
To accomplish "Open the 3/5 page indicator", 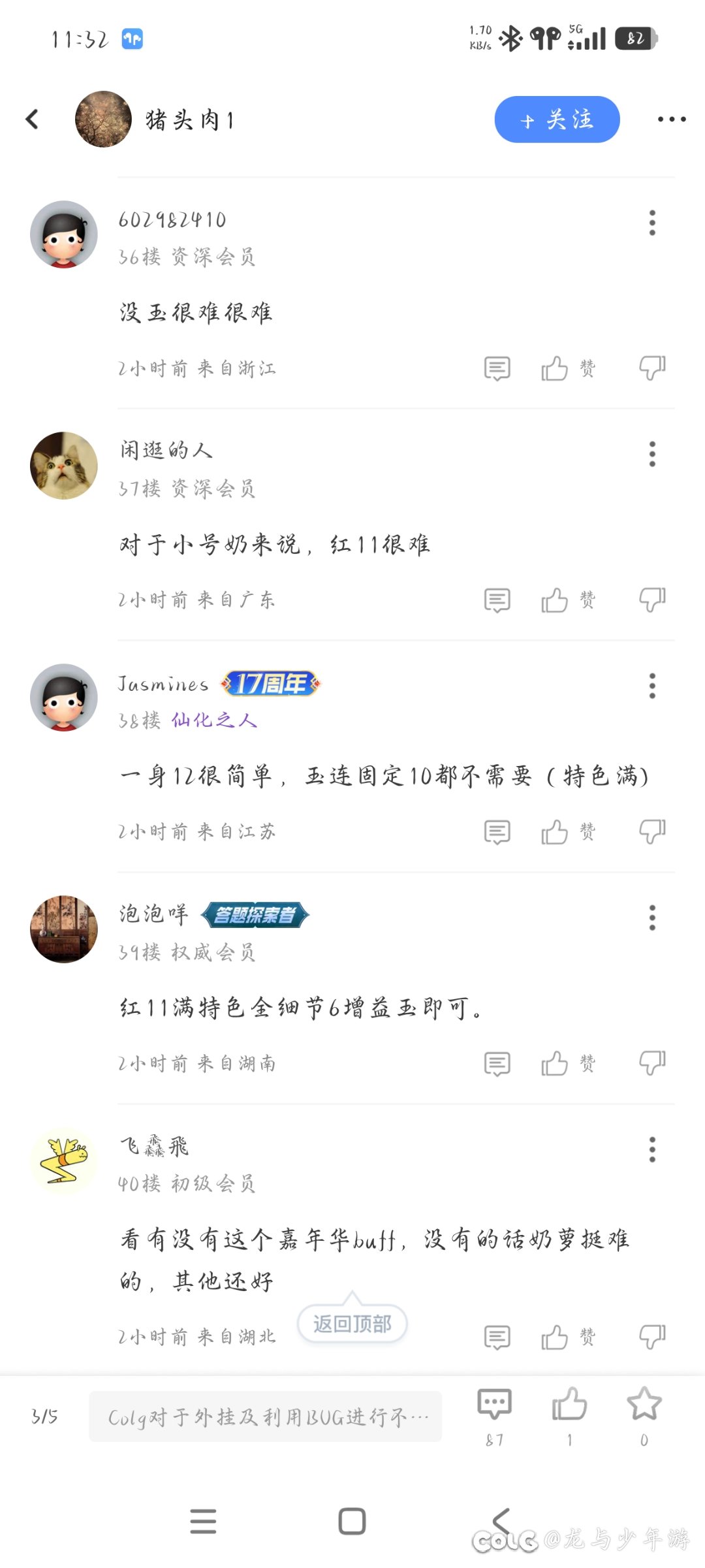I will coord(44,1416).
